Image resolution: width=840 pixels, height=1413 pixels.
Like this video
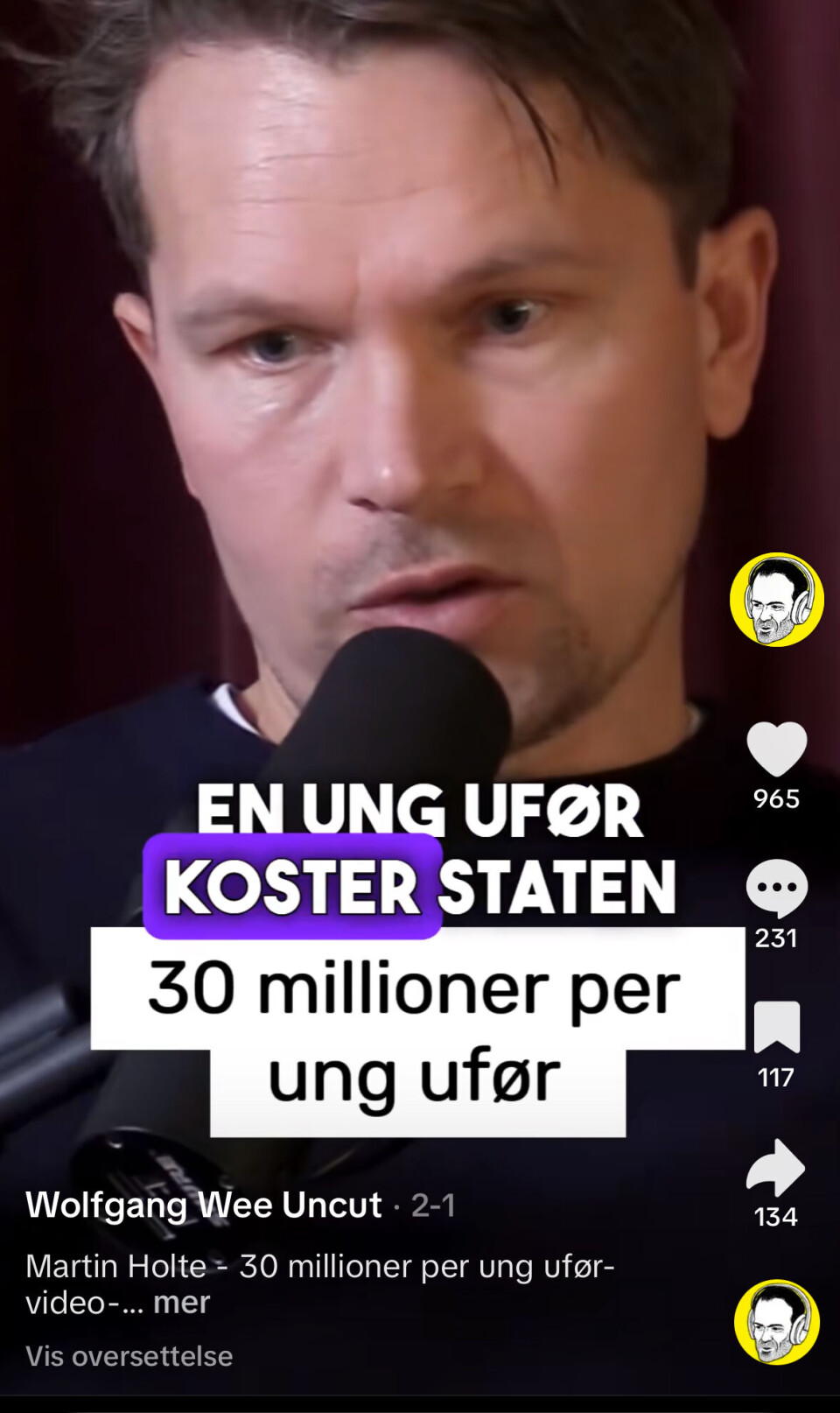pyautogui.click(x=776, y=749)
